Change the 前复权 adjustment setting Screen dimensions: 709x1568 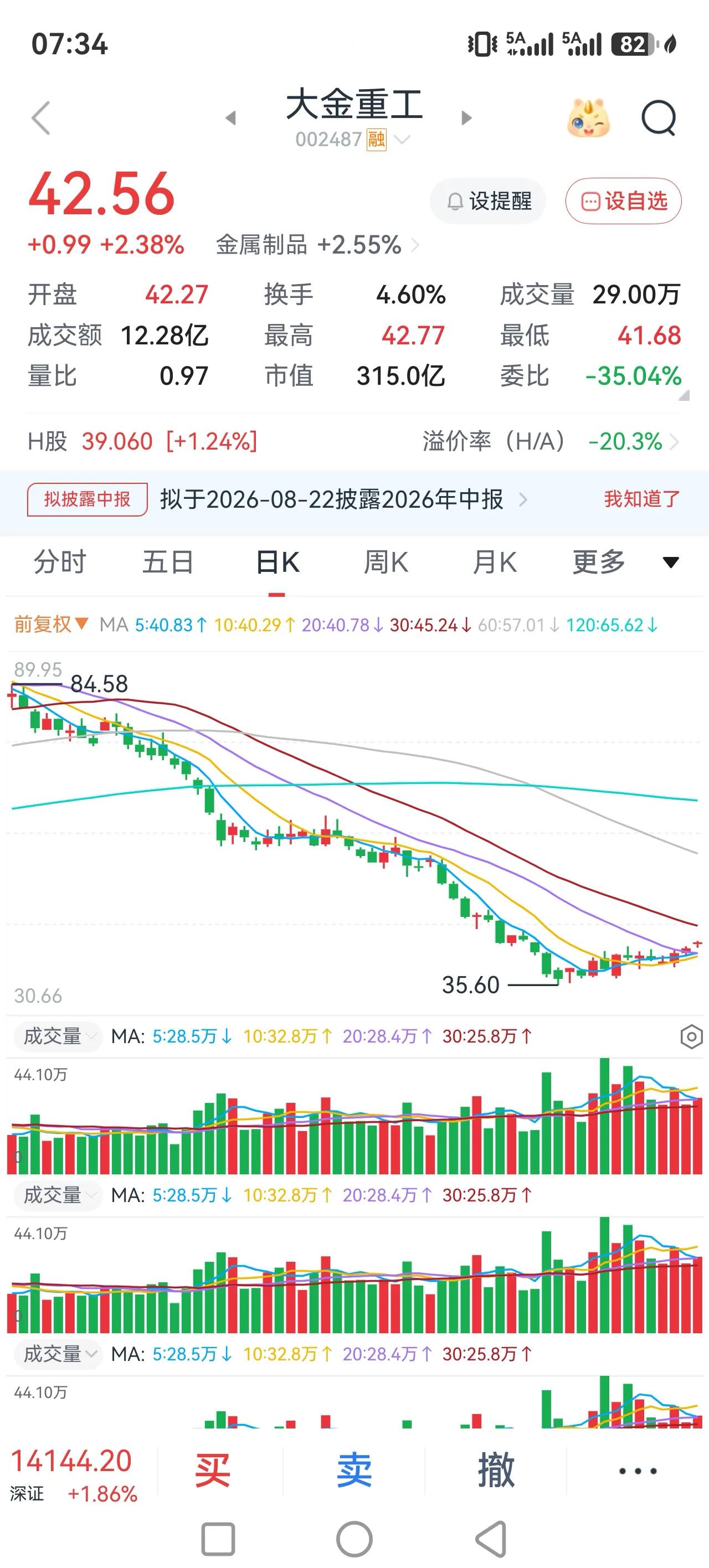(x=52, y=625)
